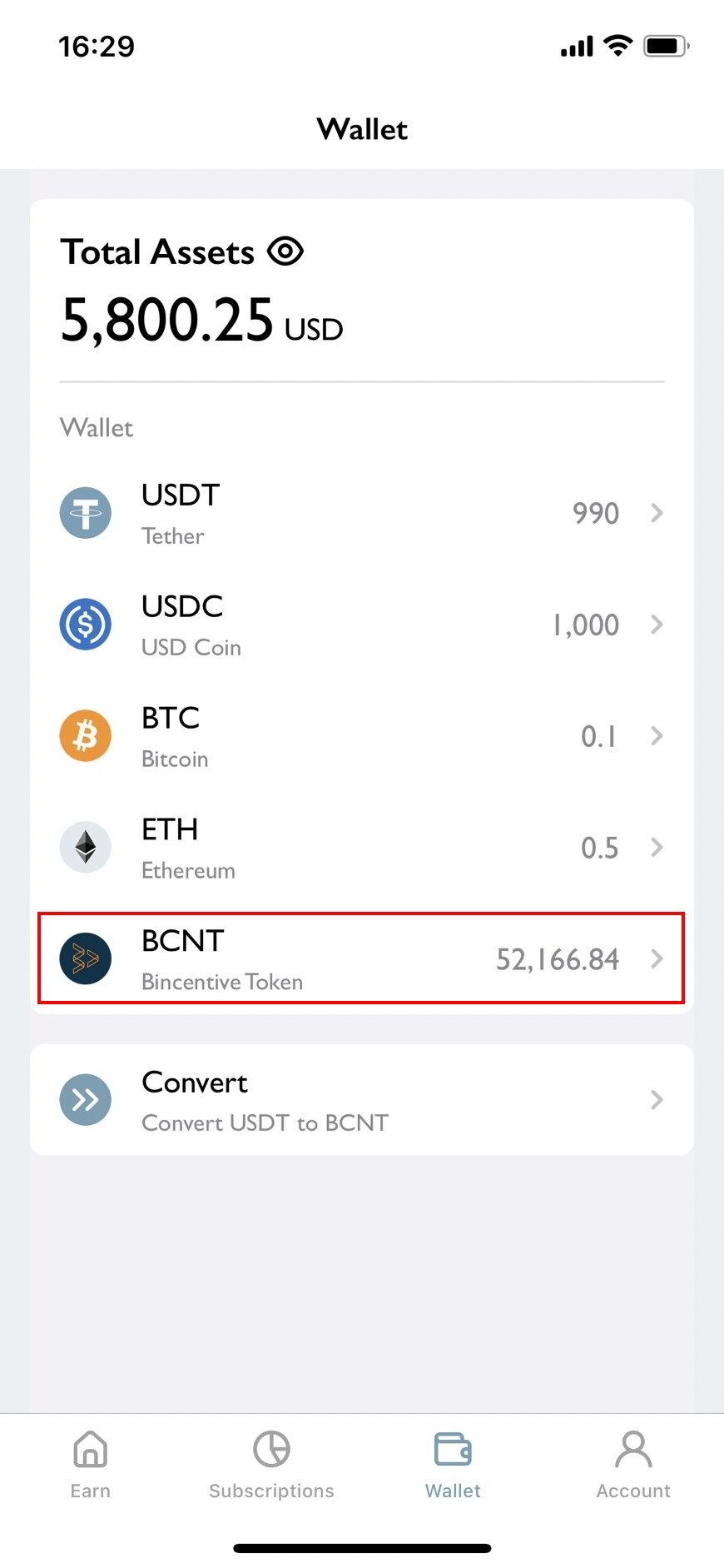Open the BCNT Bincentive Token wallet

(x=362, y=958)
